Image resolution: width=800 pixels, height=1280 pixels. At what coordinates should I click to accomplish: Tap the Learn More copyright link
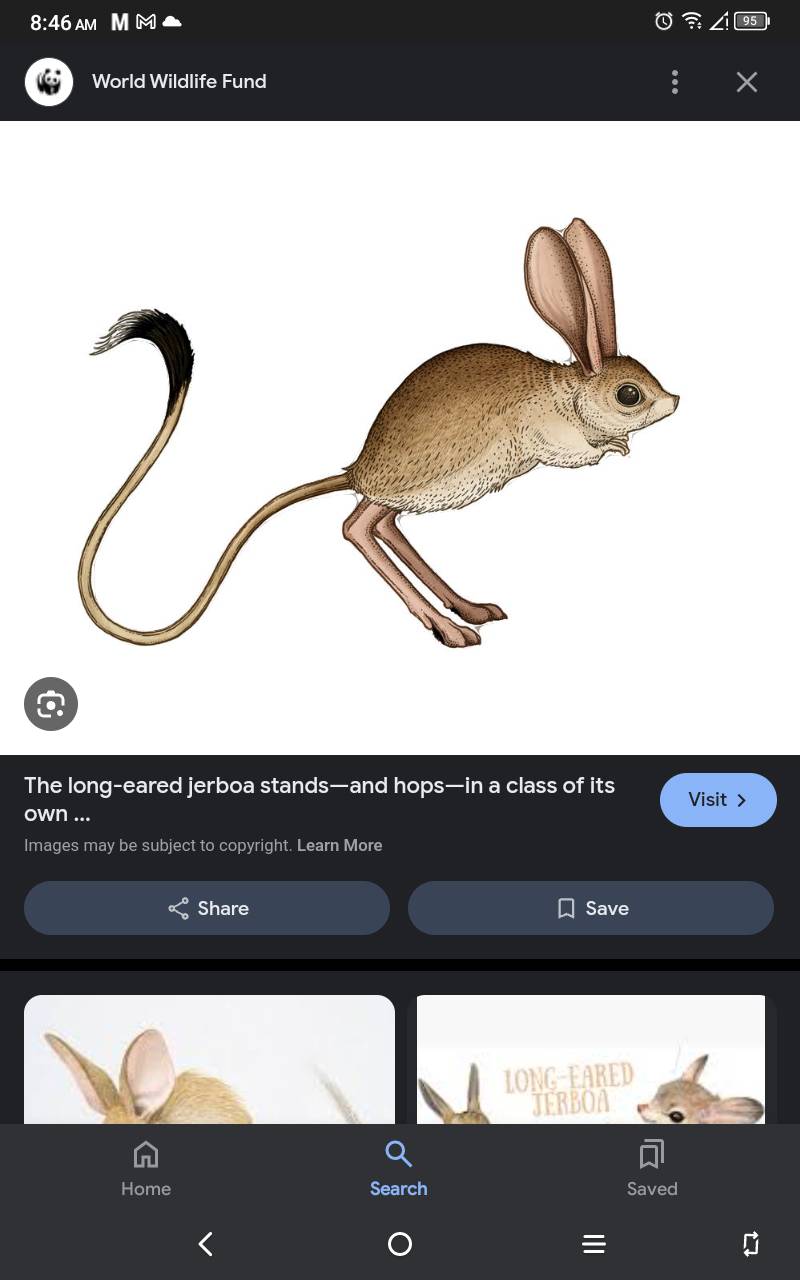pyautogui.click(x=339, y=845)
